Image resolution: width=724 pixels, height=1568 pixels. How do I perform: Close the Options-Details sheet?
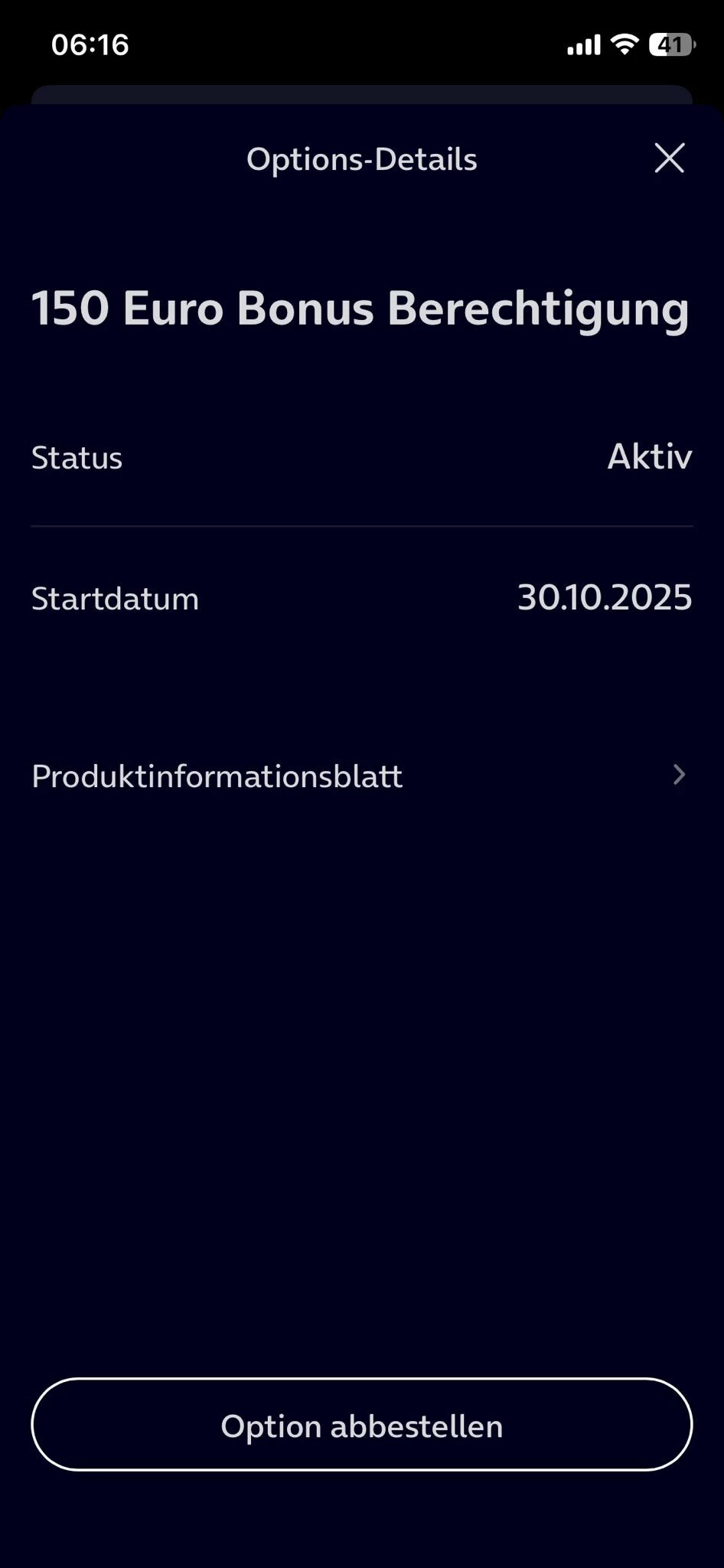click(x=669, y=158)
